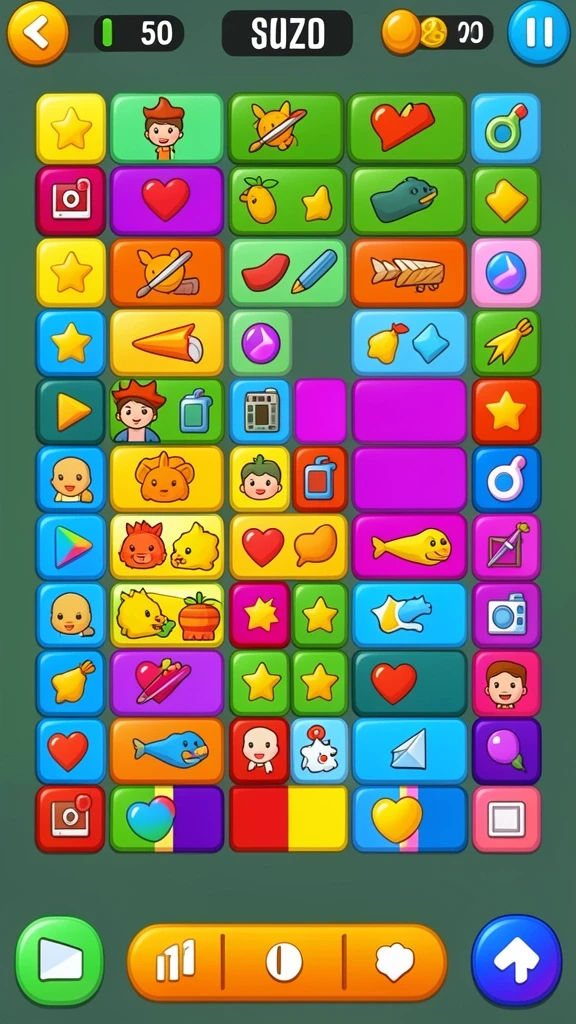Select the paper plane tile
Screen dimensions: 576x1024
[x=409, y=750]
